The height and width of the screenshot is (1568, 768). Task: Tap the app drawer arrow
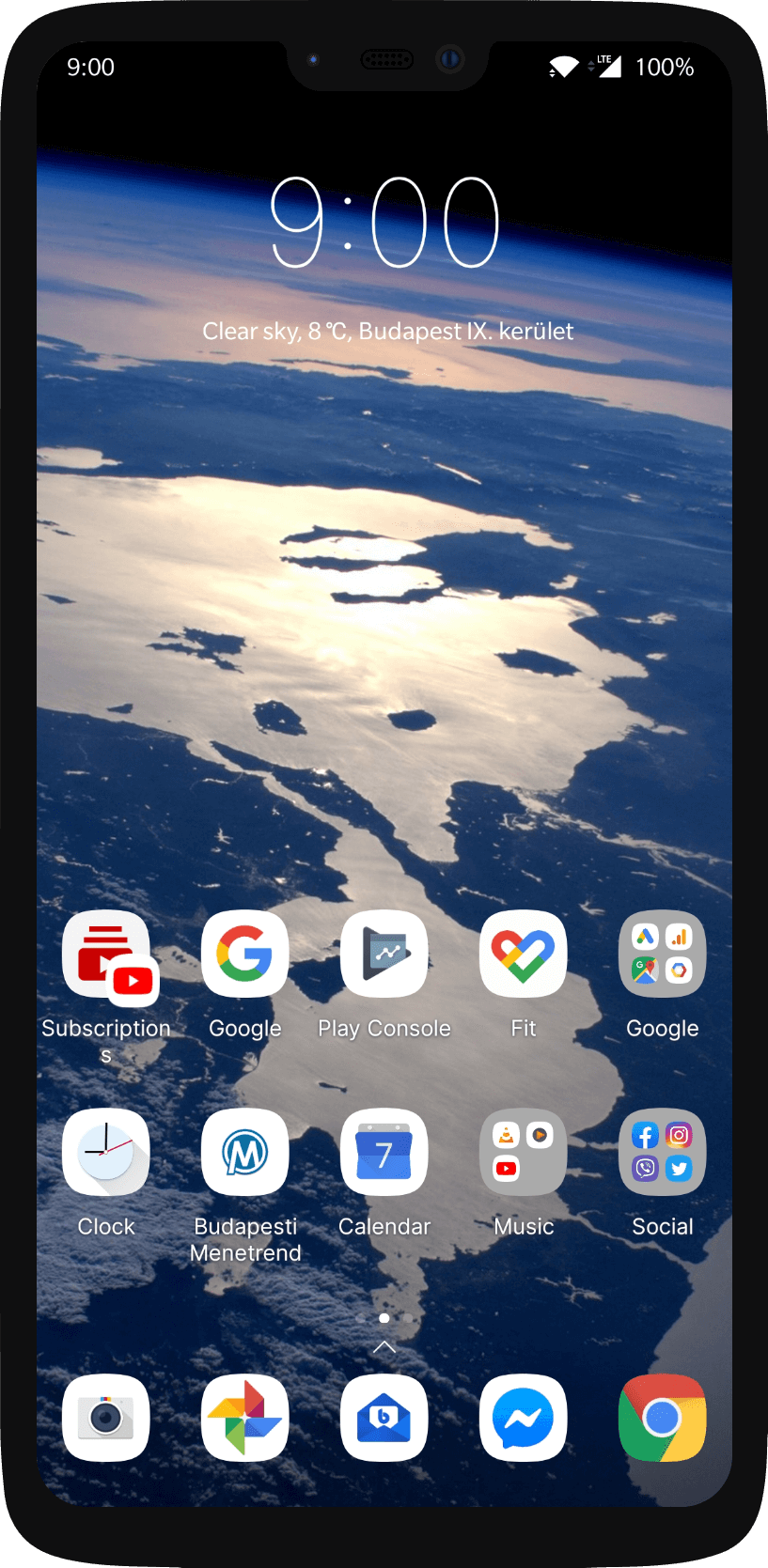384,1346
